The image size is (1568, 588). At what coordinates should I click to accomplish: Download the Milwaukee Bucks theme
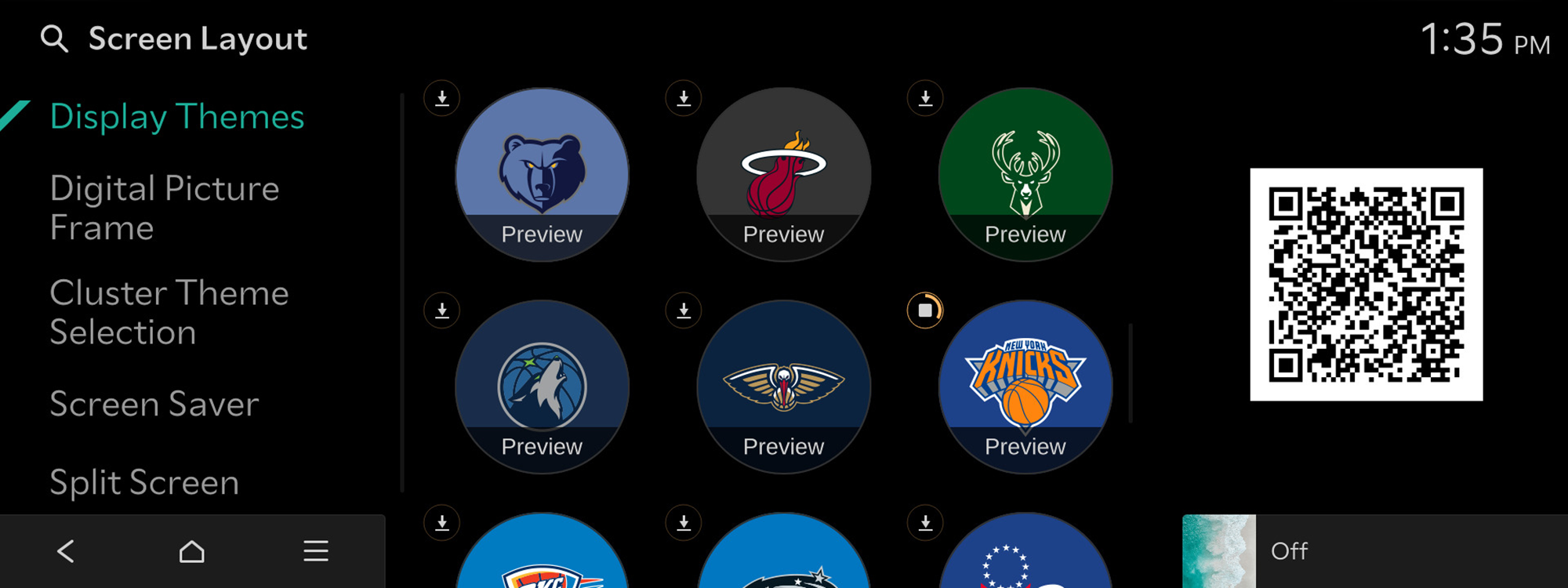925,98
